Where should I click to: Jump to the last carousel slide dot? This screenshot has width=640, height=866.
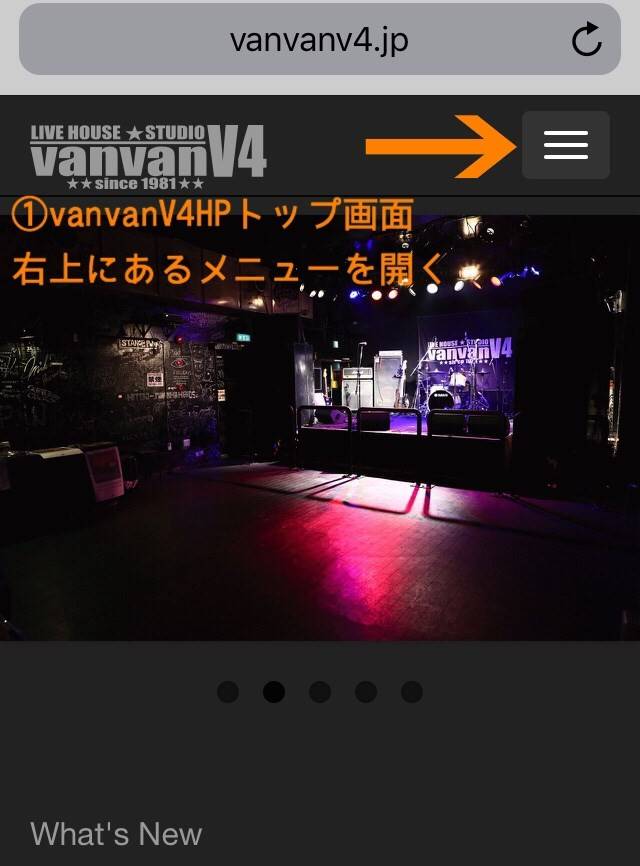[x=412, y=692]
